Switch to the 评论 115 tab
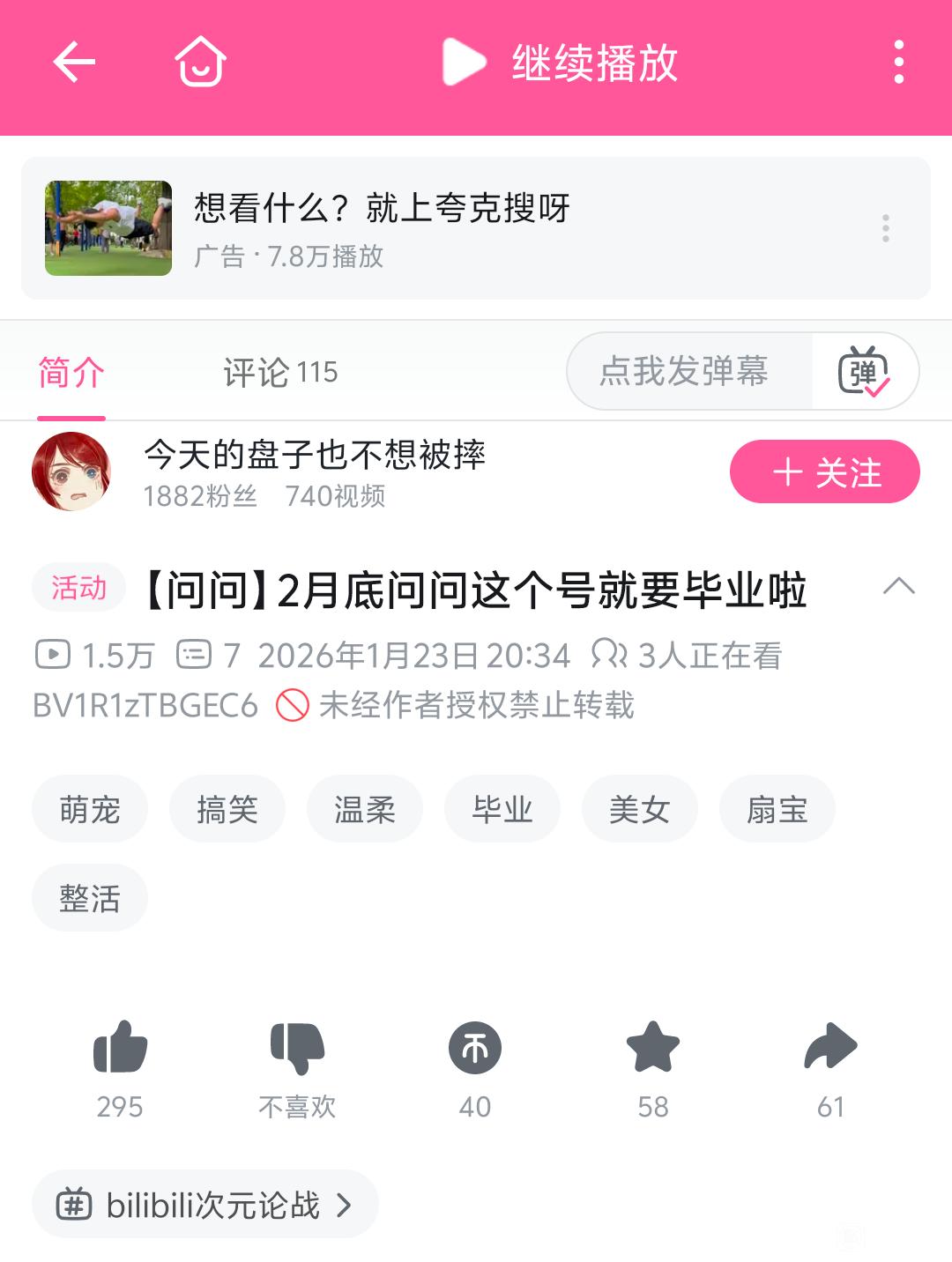952x1262 pixels. click(x=280, y=372)
